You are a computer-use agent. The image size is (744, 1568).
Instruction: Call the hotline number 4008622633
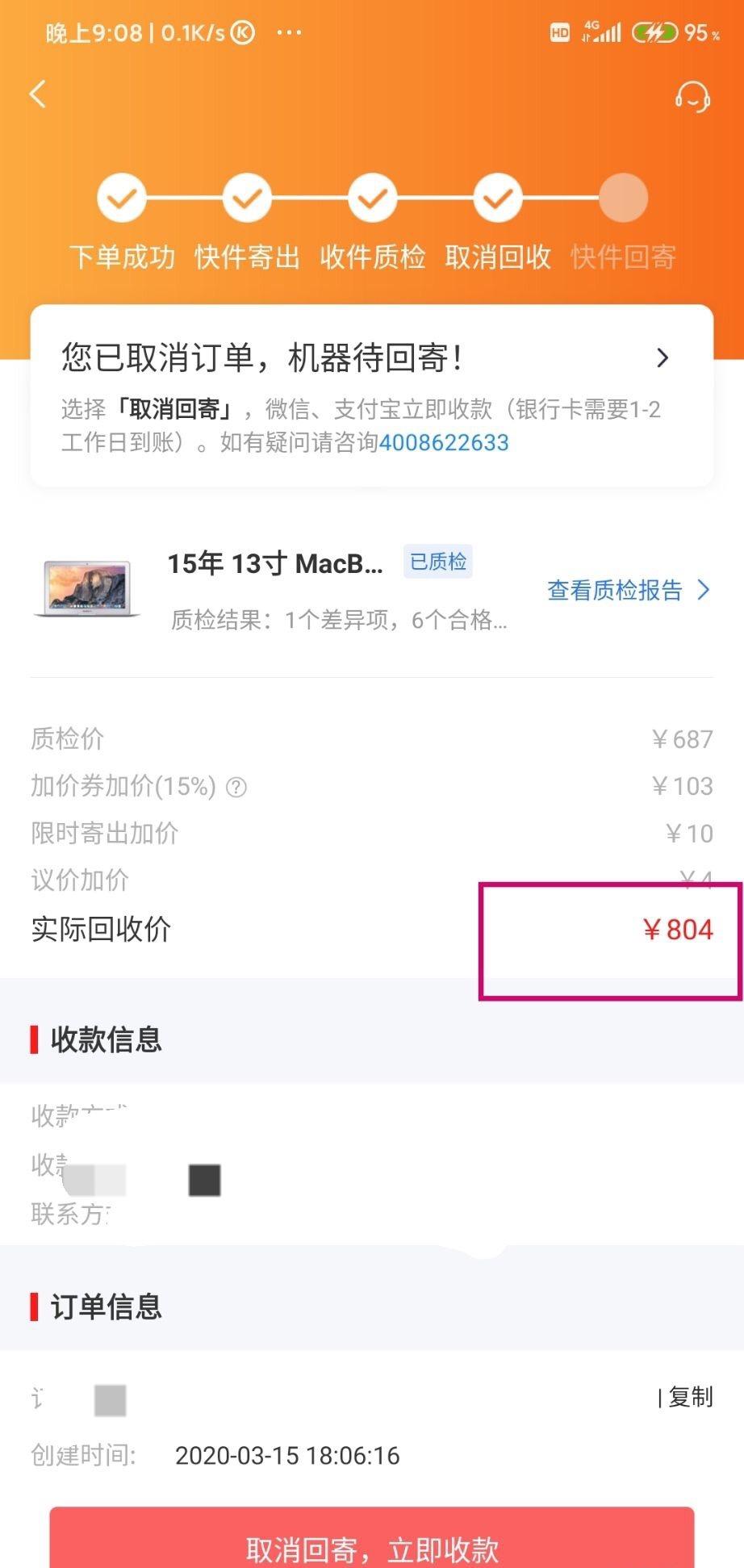tap(444, 443)
